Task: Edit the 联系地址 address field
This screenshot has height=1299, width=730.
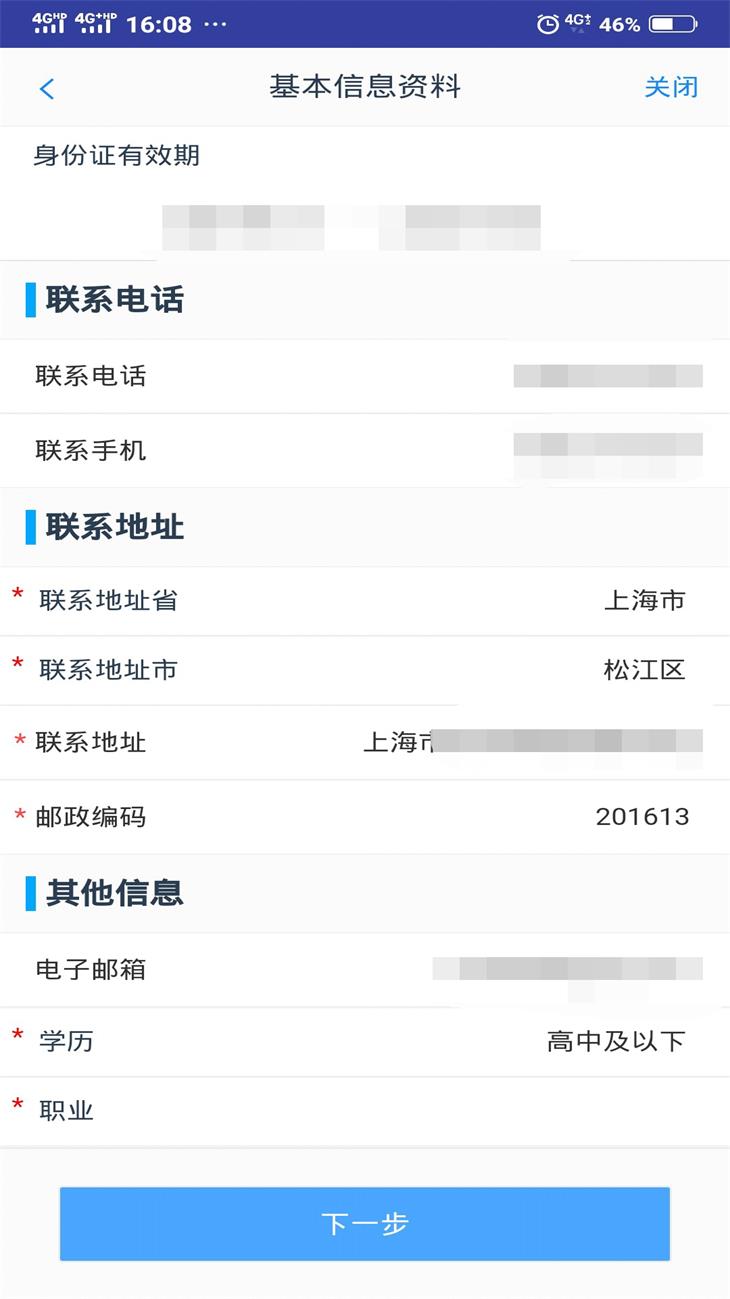Action: (532, 742)
